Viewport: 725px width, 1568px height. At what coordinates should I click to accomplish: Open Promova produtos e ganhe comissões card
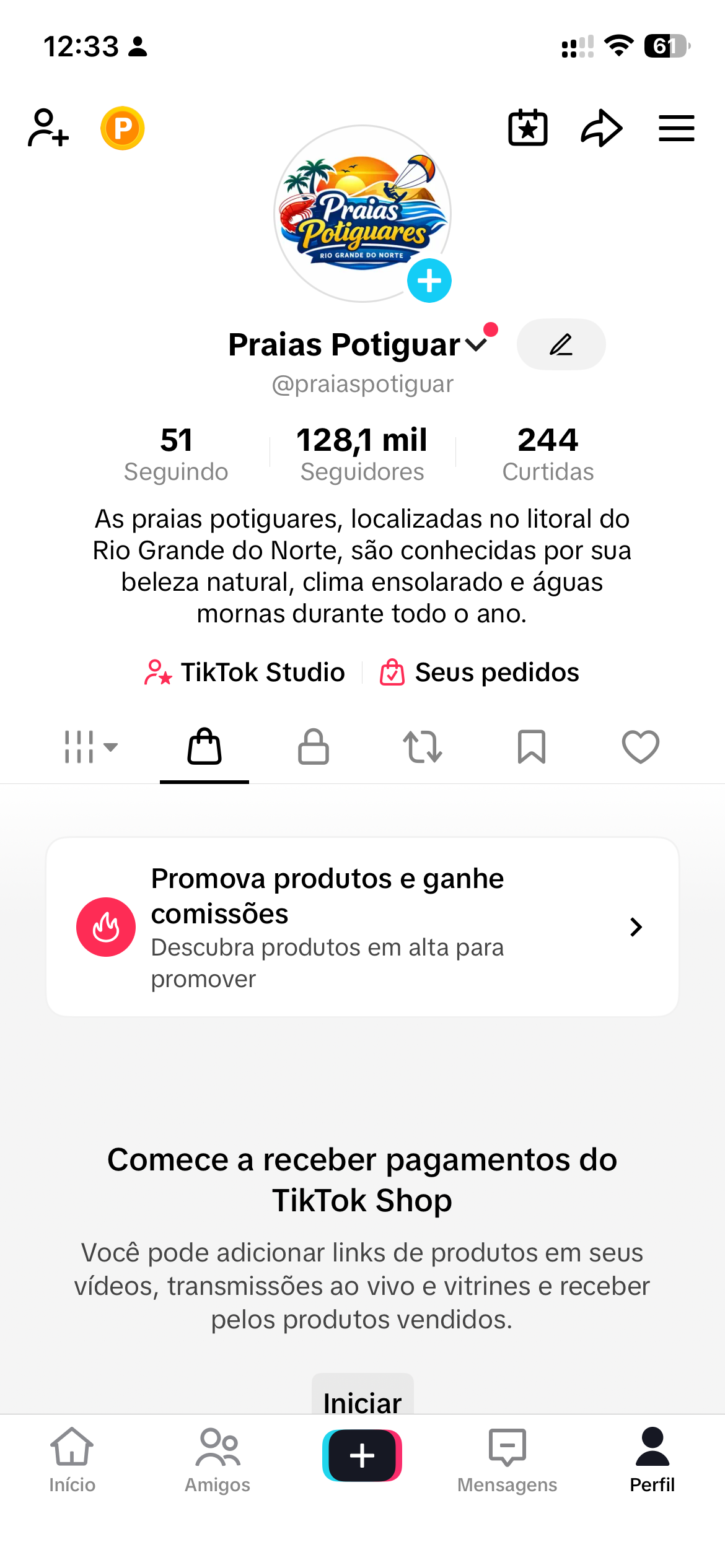362,927
